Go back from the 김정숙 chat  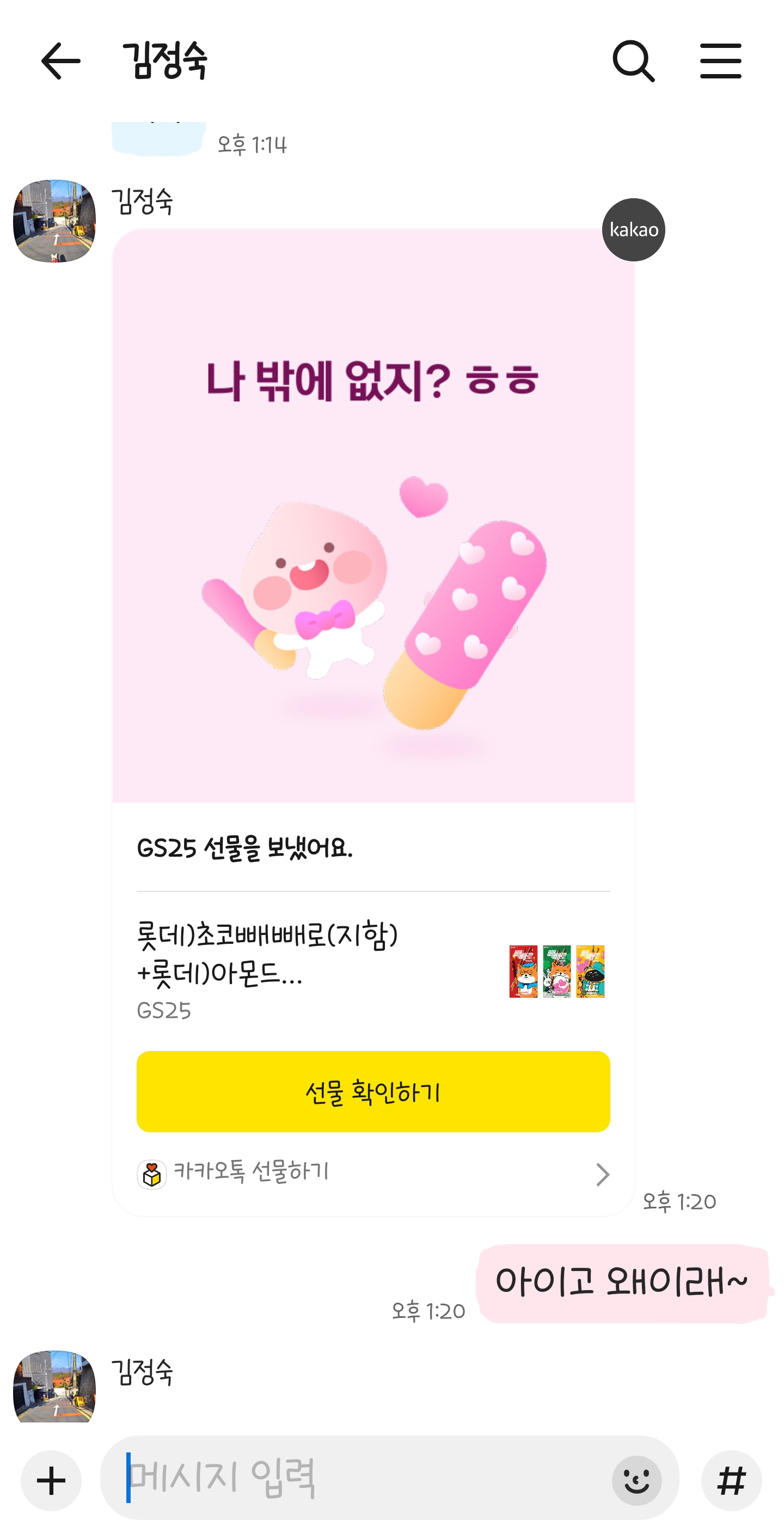pos(60,60)
